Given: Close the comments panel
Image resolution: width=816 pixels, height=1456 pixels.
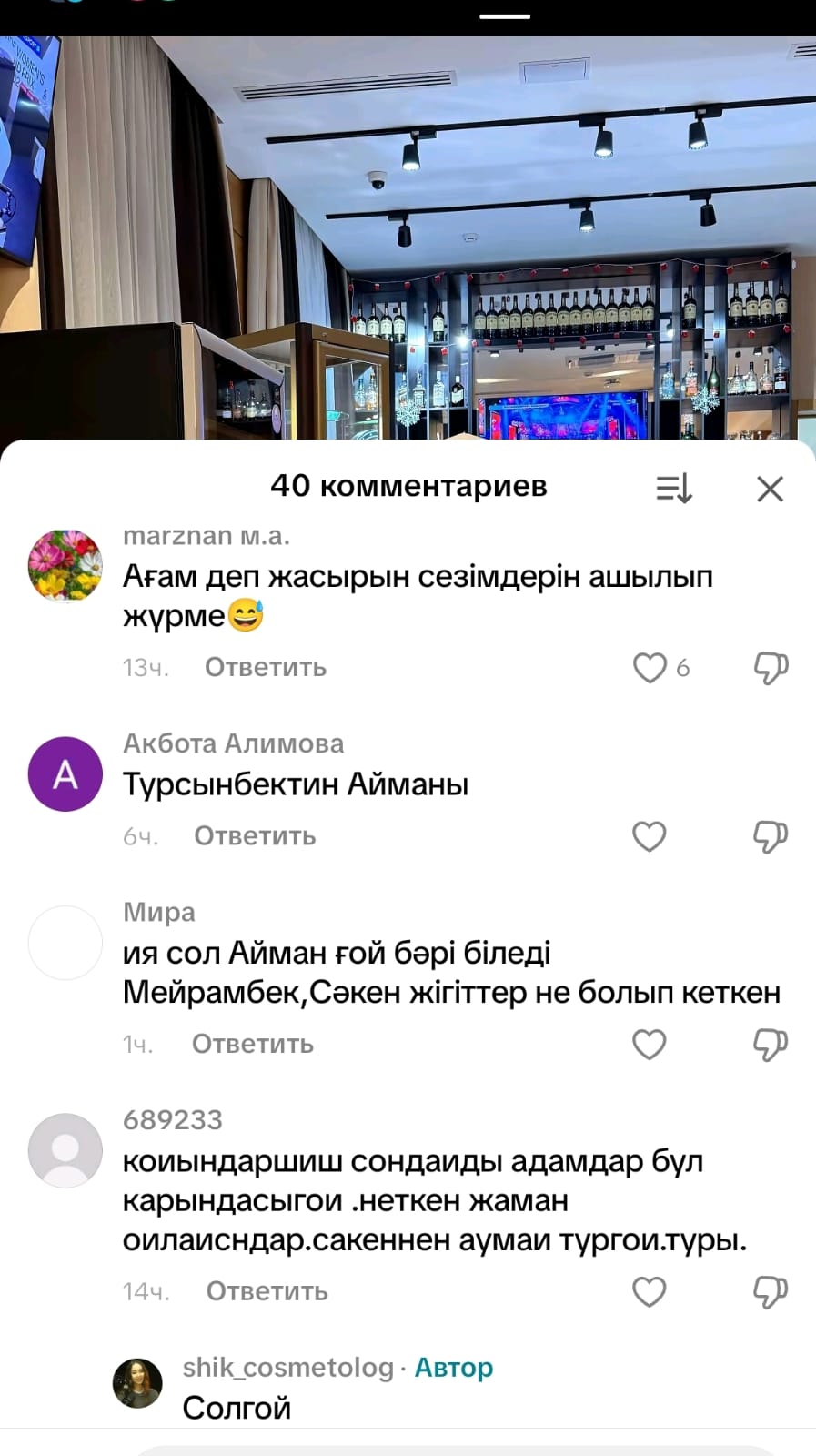Looking at the screenshot, I should point(770,489).
